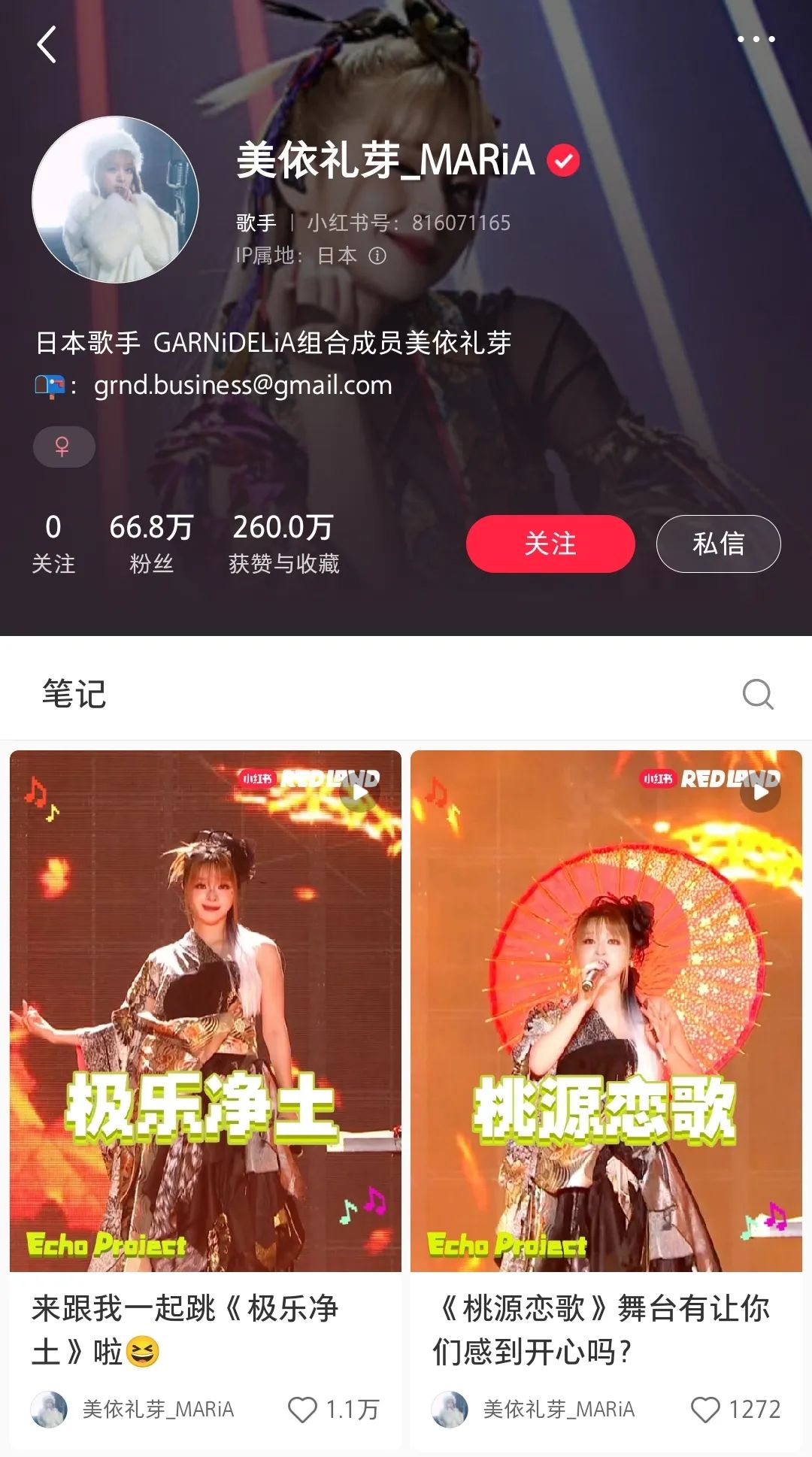View the accounts this user follows

(x=53, y=543)
